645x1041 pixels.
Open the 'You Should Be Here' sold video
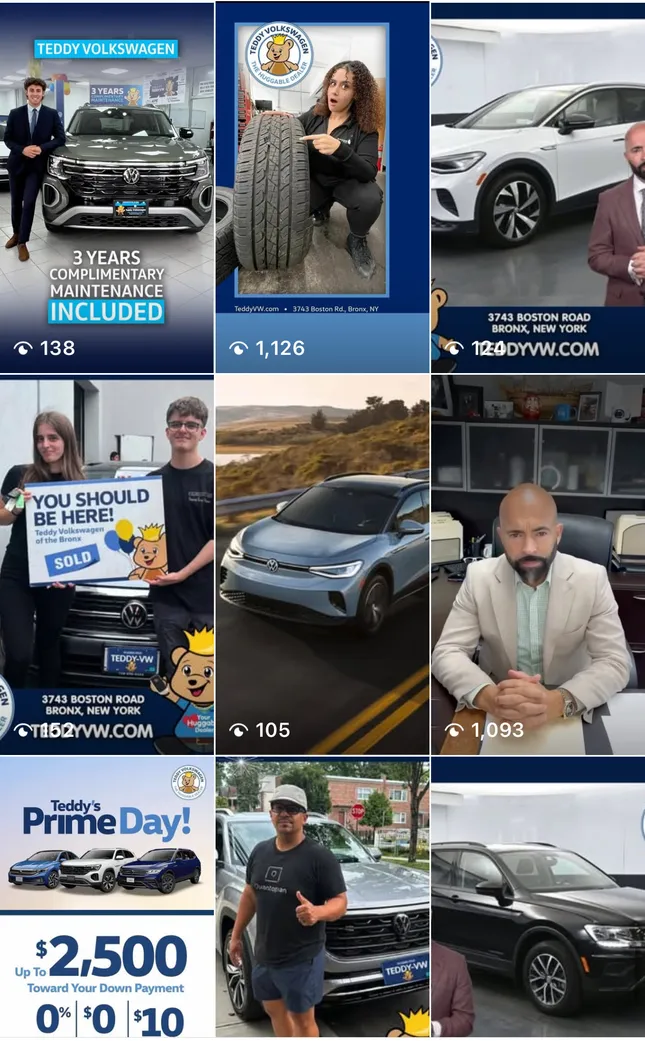pyautogui.click(x=106, y=565)
